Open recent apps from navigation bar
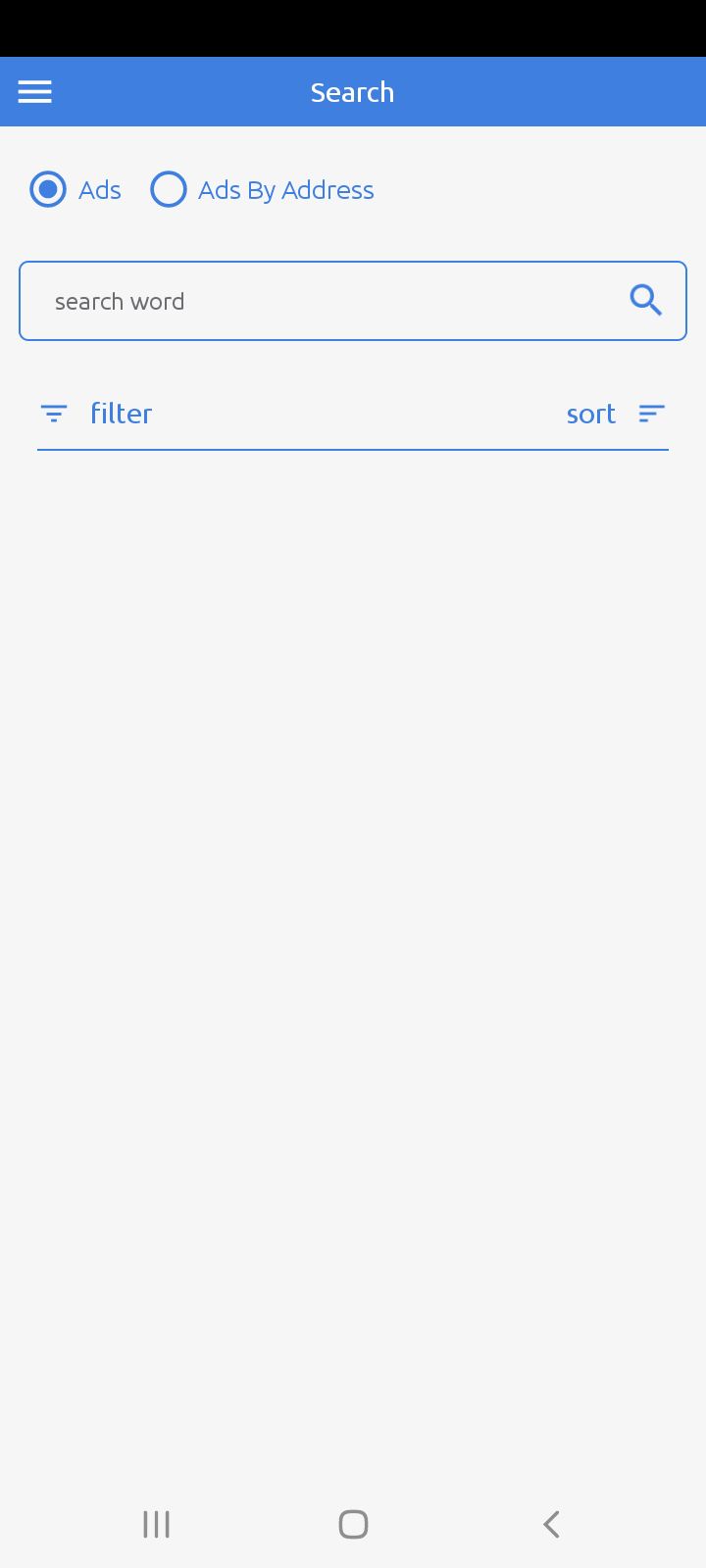 (x=157, y=1524)
